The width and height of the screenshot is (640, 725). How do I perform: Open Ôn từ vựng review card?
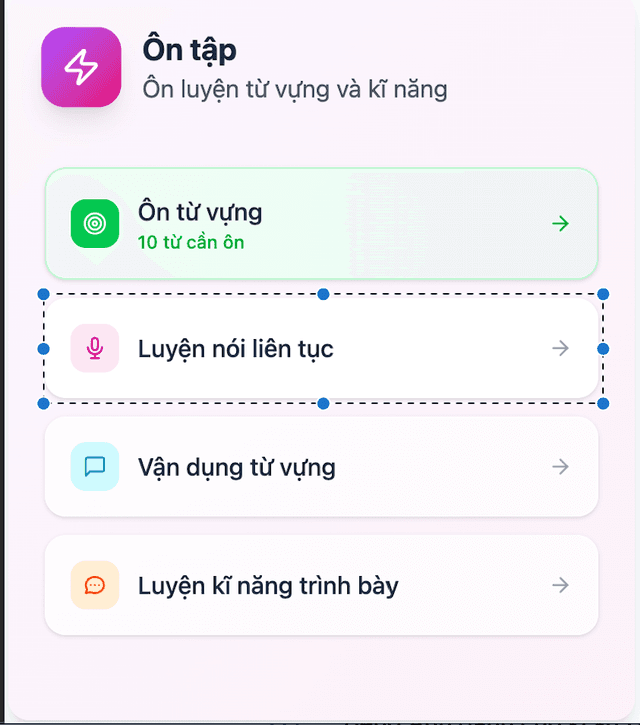click(320, 223)
